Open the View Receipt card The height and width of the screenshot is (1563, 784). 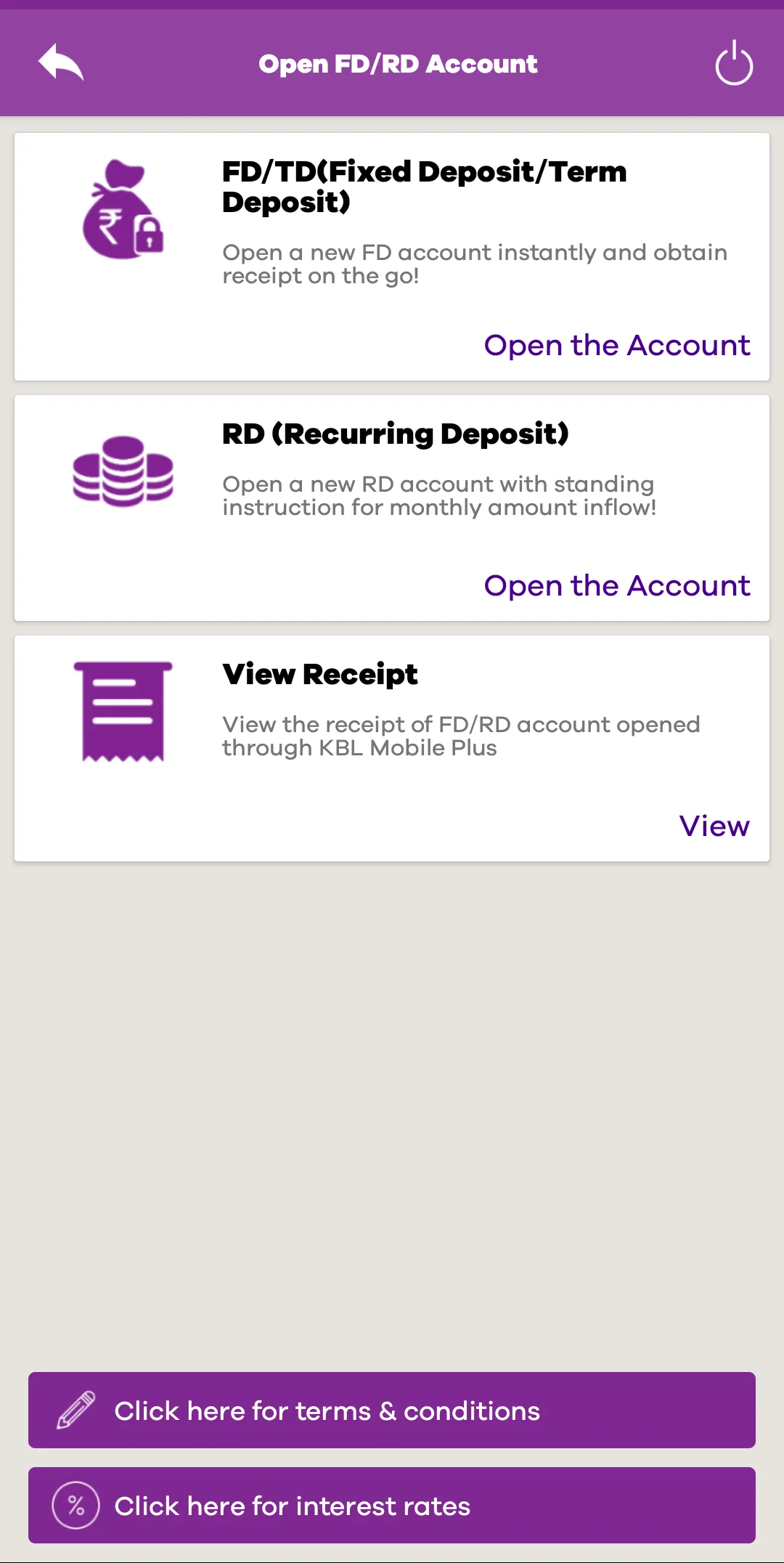(x=392, y=746)
